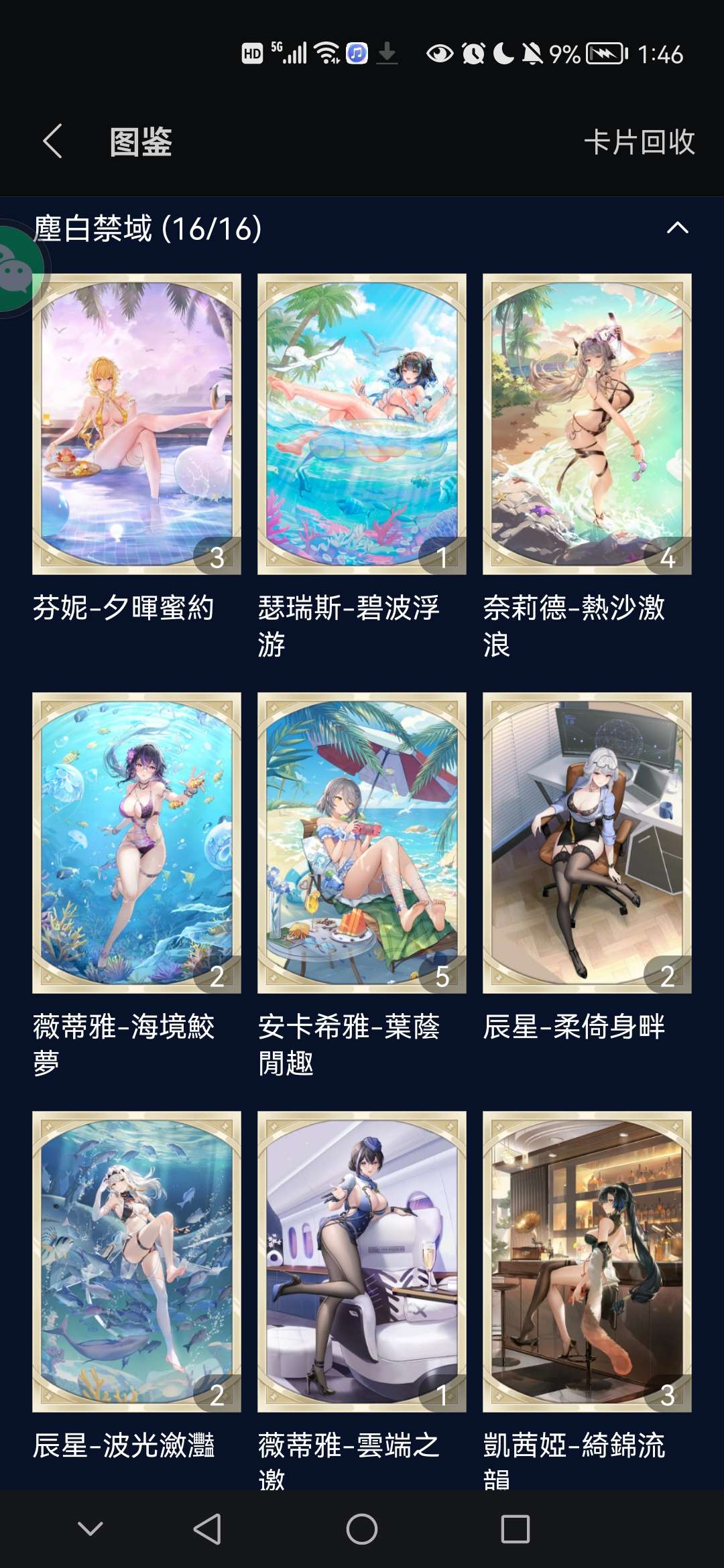The height and width of the screenshot is (1568, 724).
Task: Open the 薇蒂雅-海境鮫夢 card
Action: tap(137, 842)
